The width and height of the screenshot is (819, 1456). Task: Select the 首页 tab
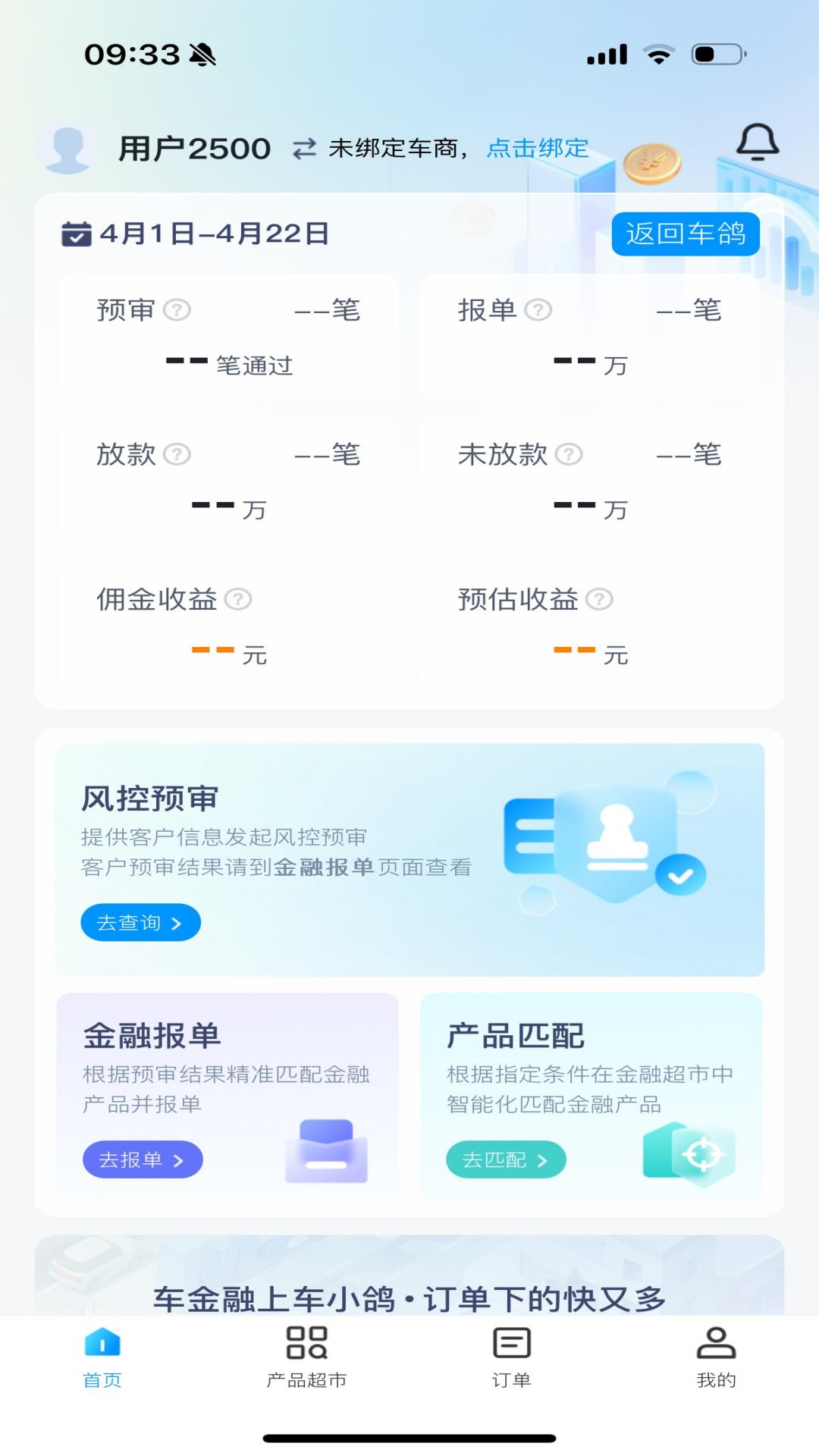click(x=102, y=1357)
